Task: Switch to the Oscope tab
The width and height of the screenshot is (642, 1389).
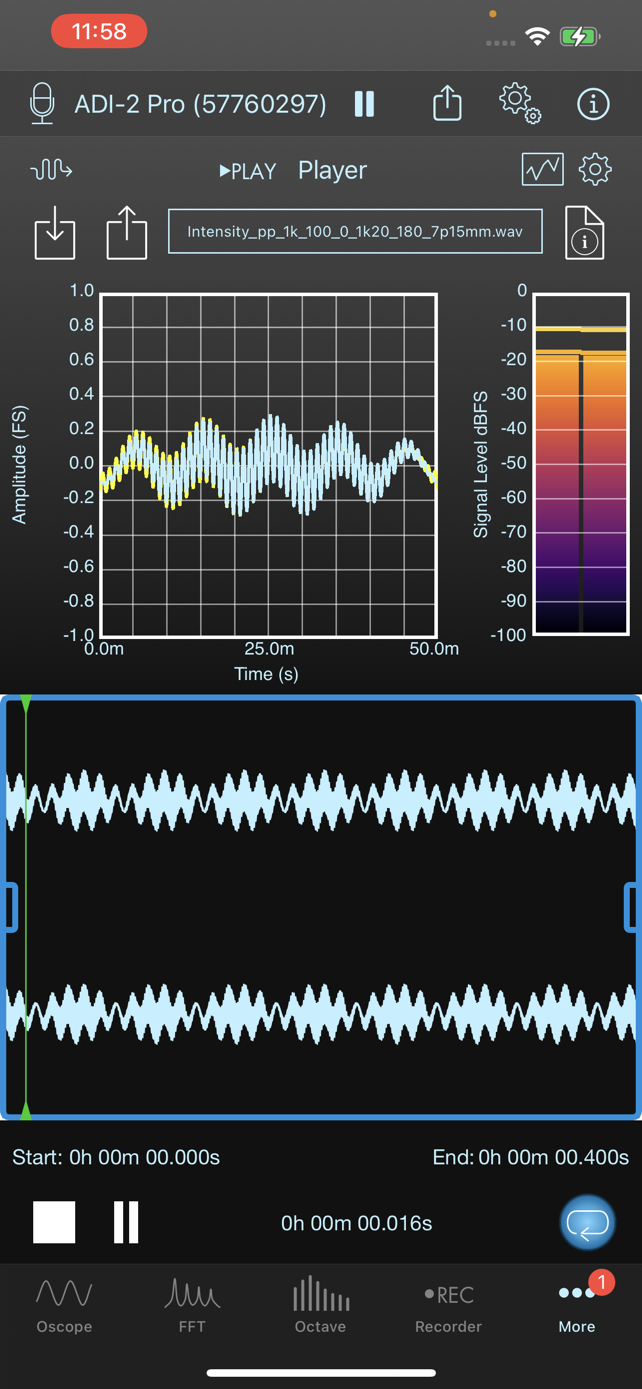Action: [x=64, y=1305]
